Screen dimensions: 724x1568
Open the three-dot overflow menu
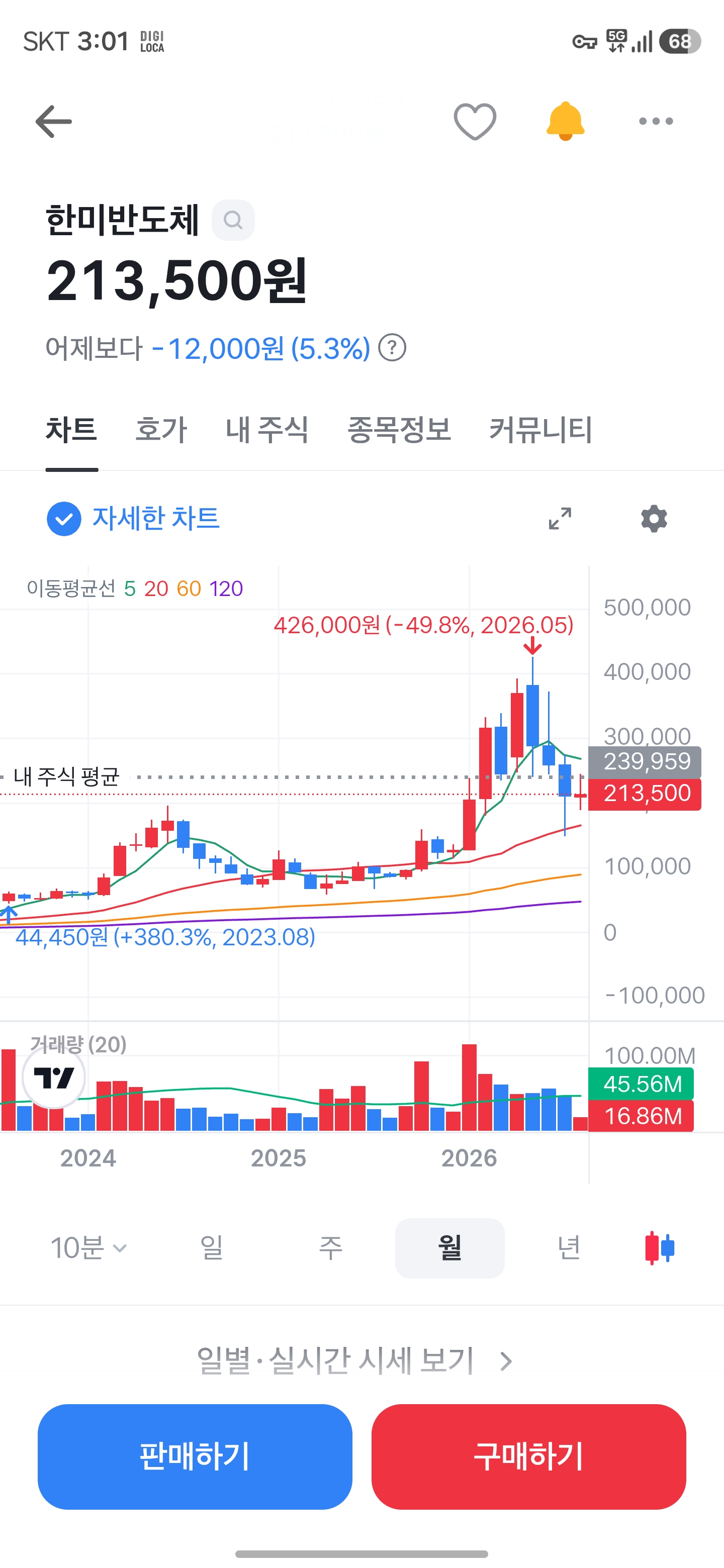(656, 121)
